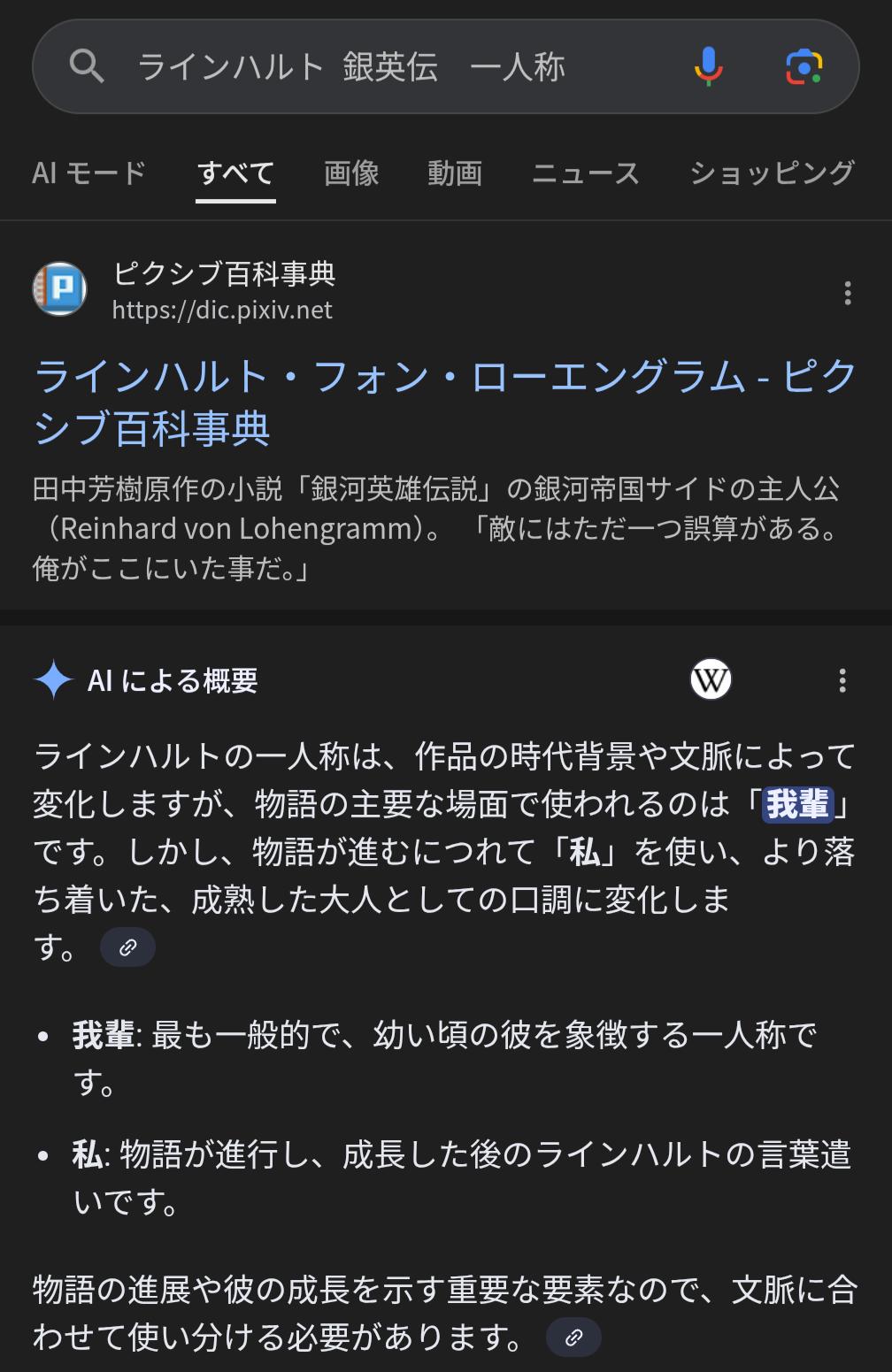Open Google Lens camera search
This screenshot has width=892, height=1372.
click(x=804, y=67)
